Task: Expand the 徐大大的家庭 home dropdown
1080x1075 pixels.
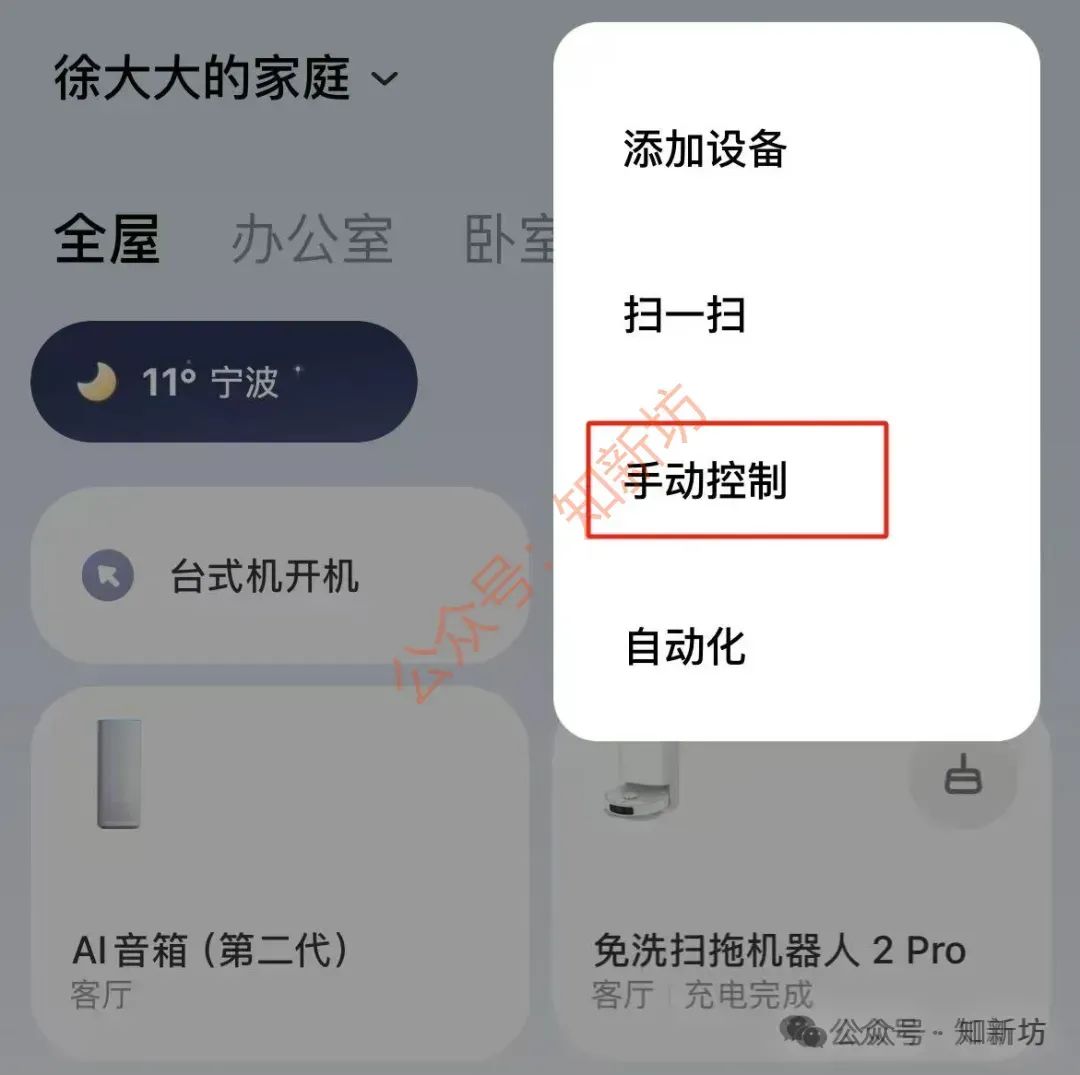Action: [226, 79]
